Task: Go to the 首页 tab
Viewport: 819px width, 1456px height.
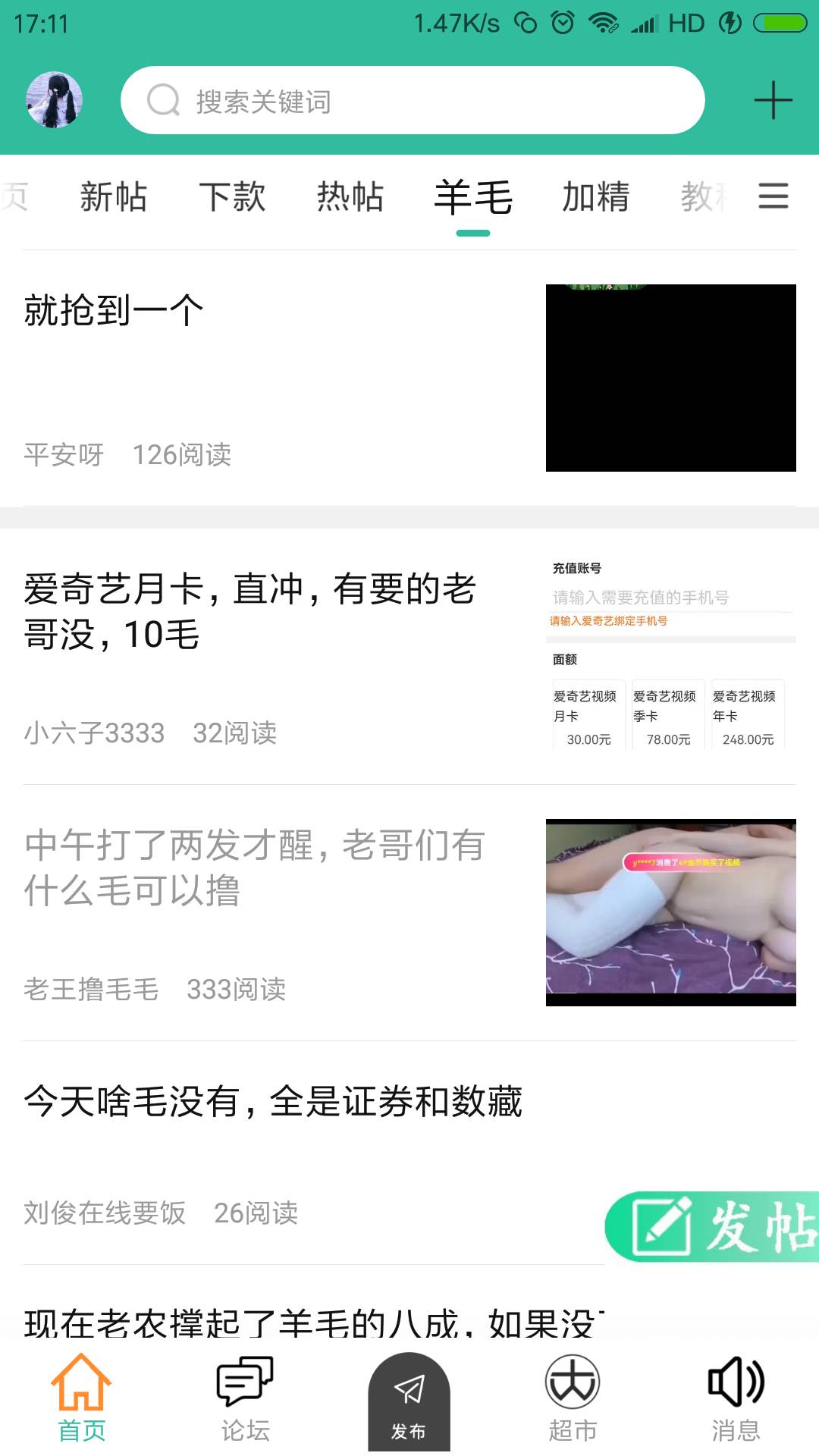Action: (x=82, y=1398)
